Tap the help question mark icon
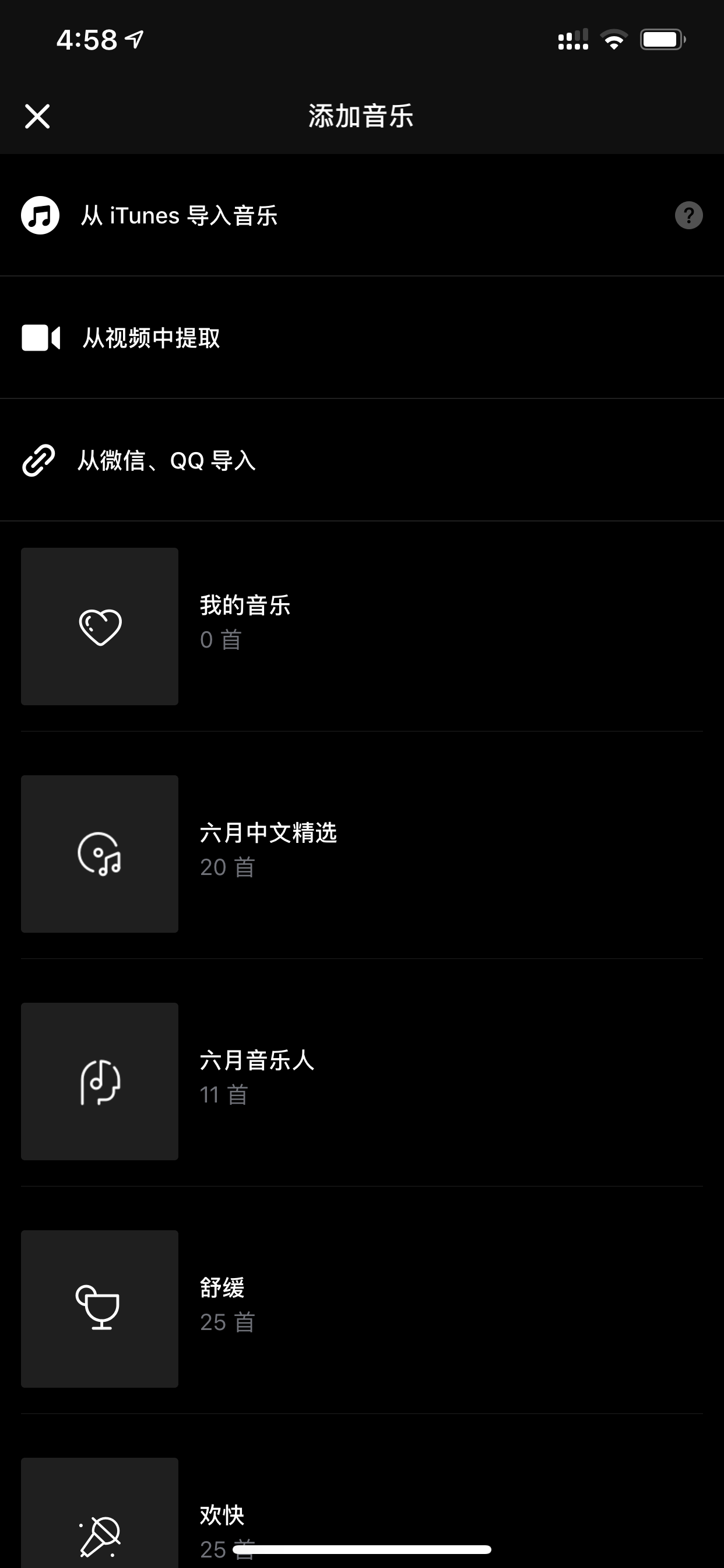 point(688,215)
